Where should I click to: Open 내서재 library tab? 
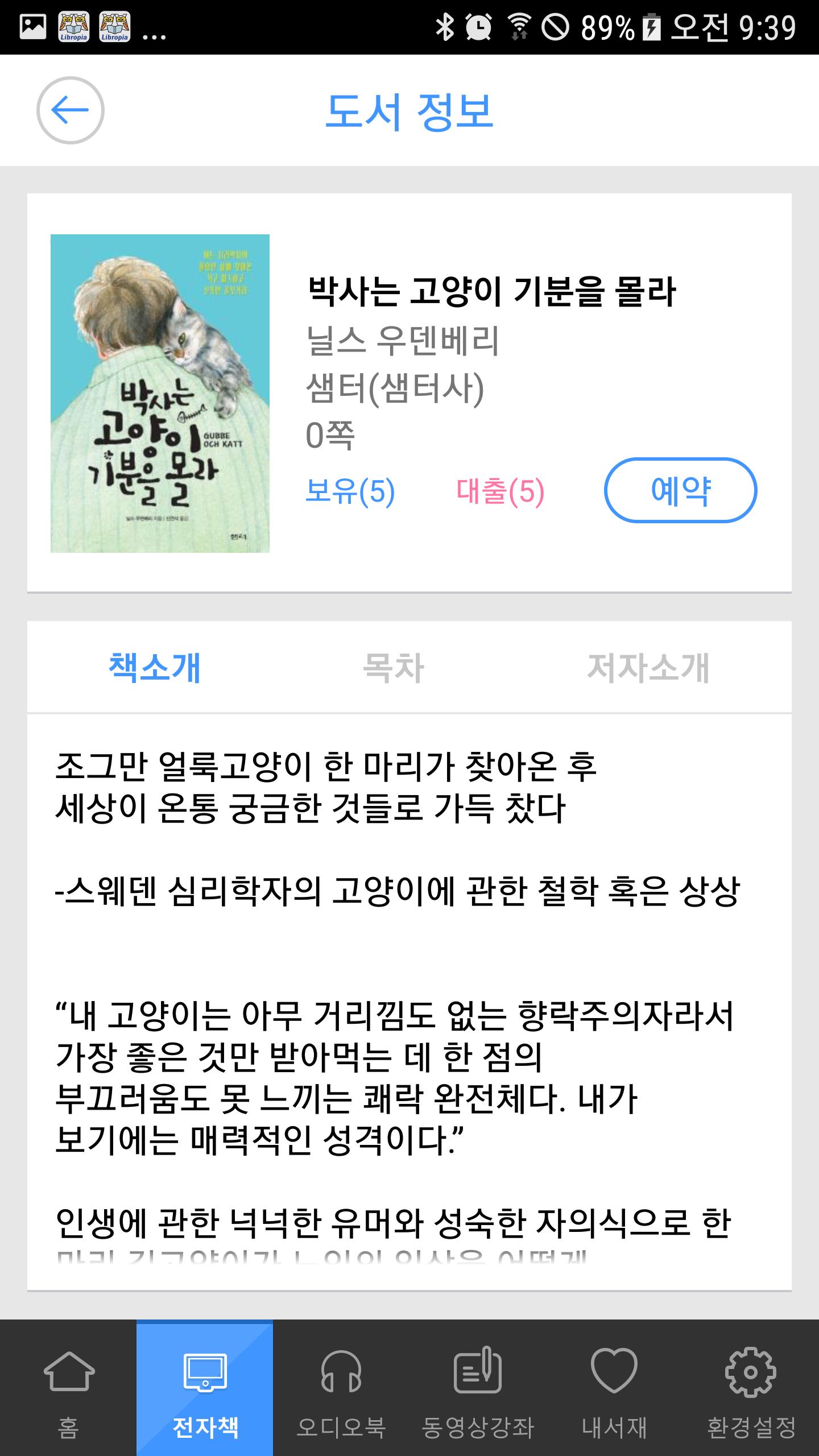click(x=614, y=1388)
